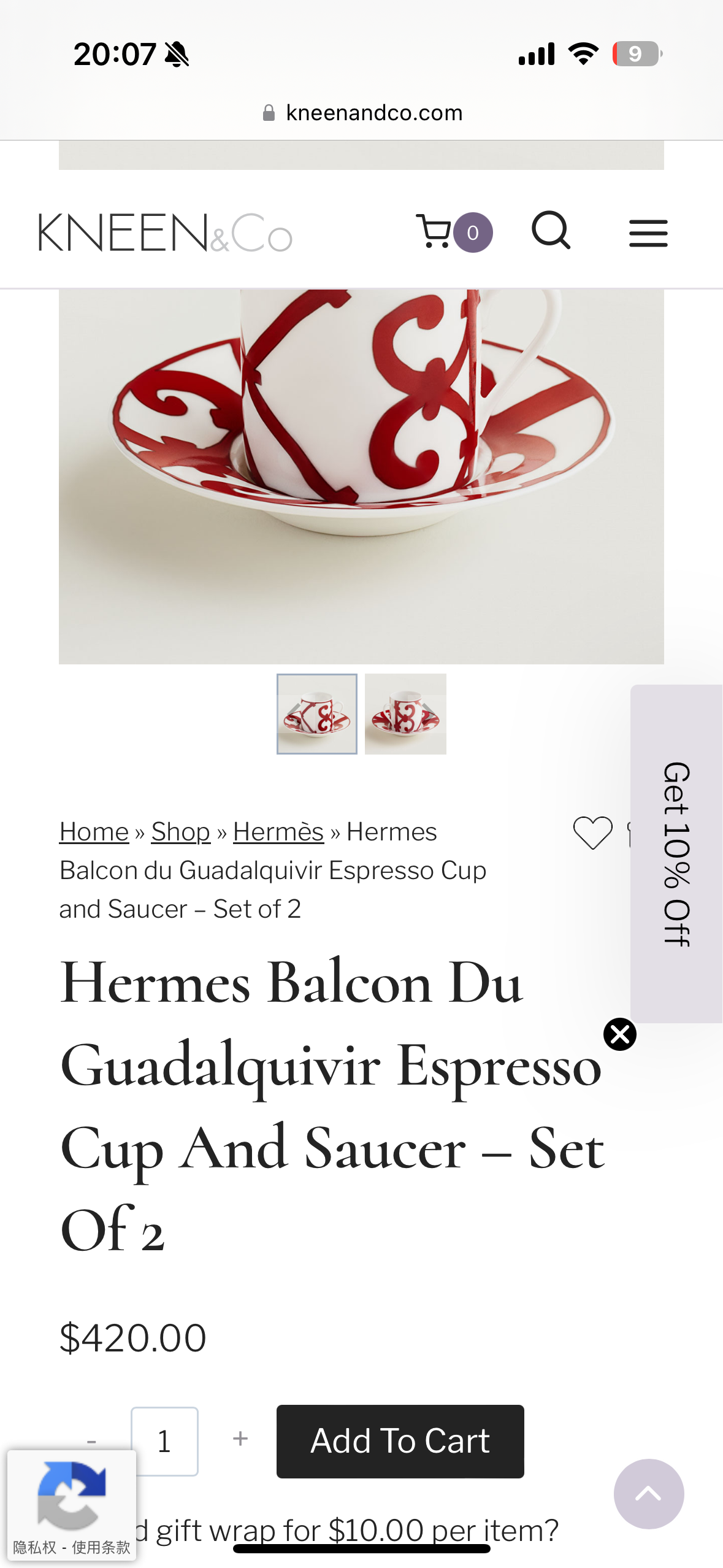View the second product thumbnail
Image resolution: width=723 pixels, height=1568 pixels.
[405, 713]
